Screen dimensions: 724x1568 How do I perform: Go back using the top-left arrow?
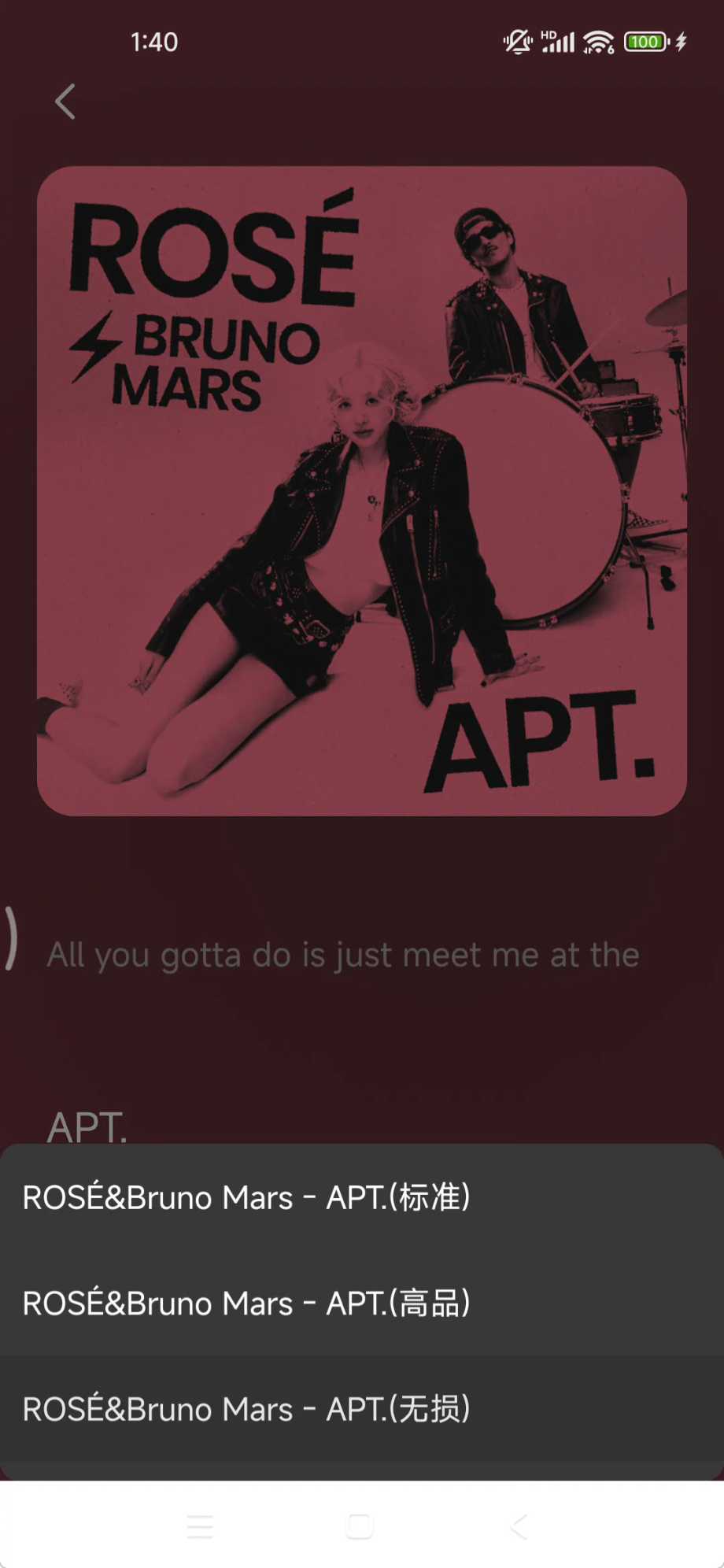point(65,102)
